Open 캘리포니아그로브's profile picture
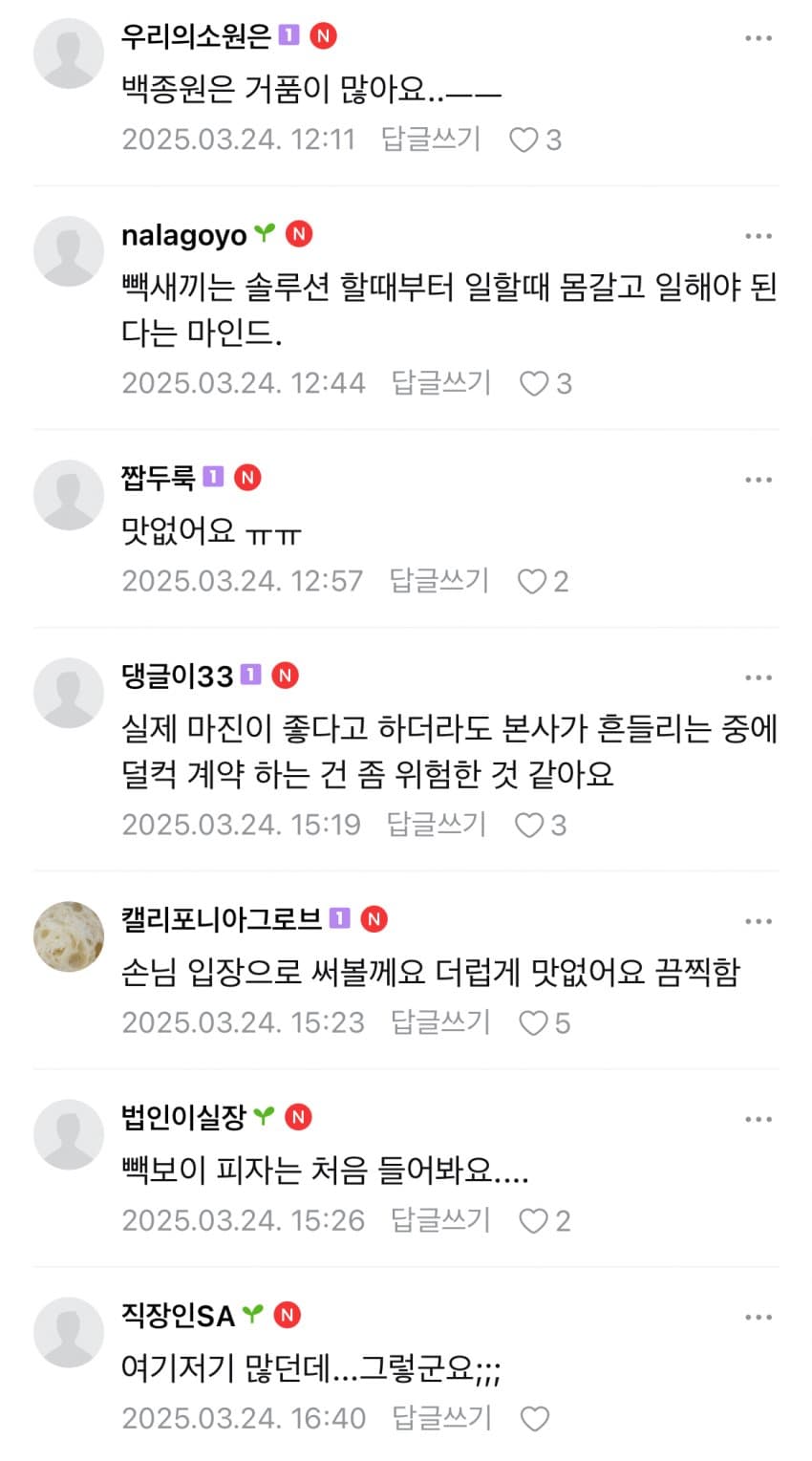Image resolution: width=812 pixels, height=1461 pixels. (69, 935)
